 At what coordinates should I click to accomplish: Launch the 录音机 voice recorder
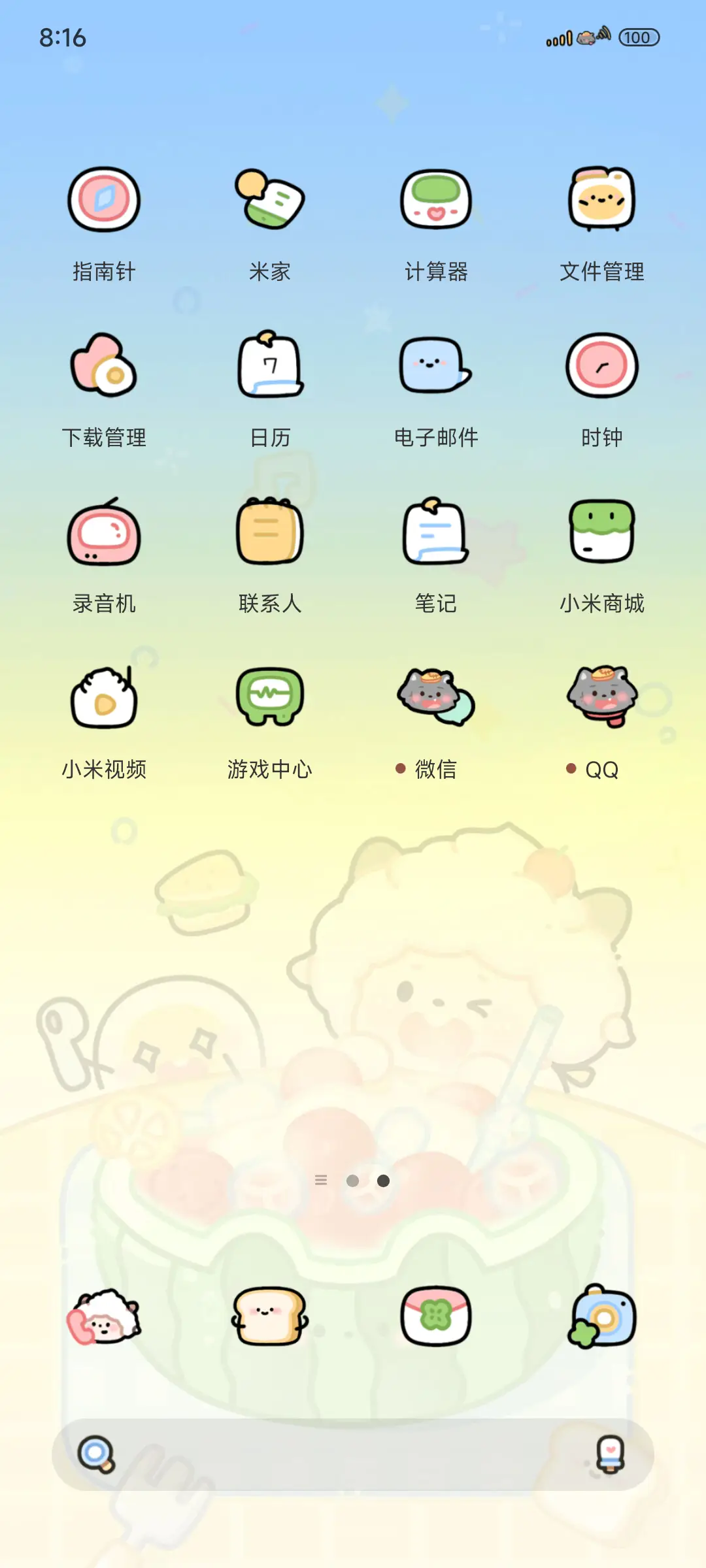[105, 532]
